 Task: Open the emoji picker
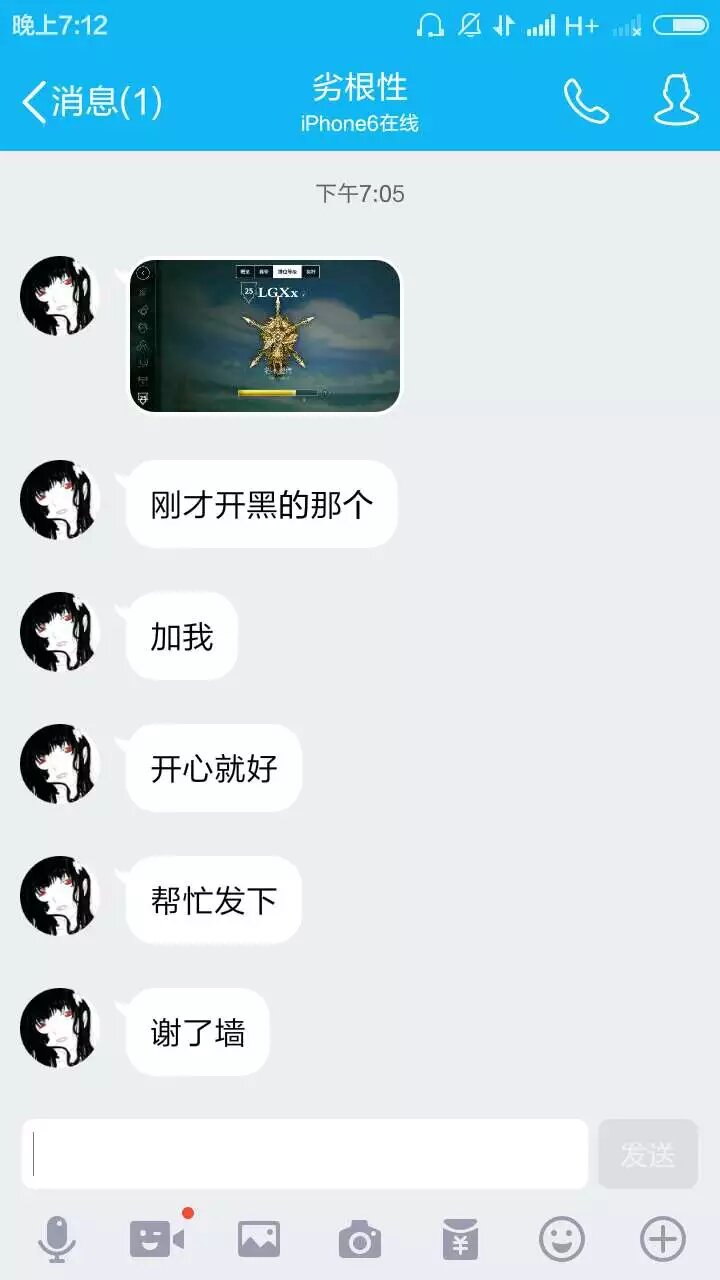tap(562, 1240)
